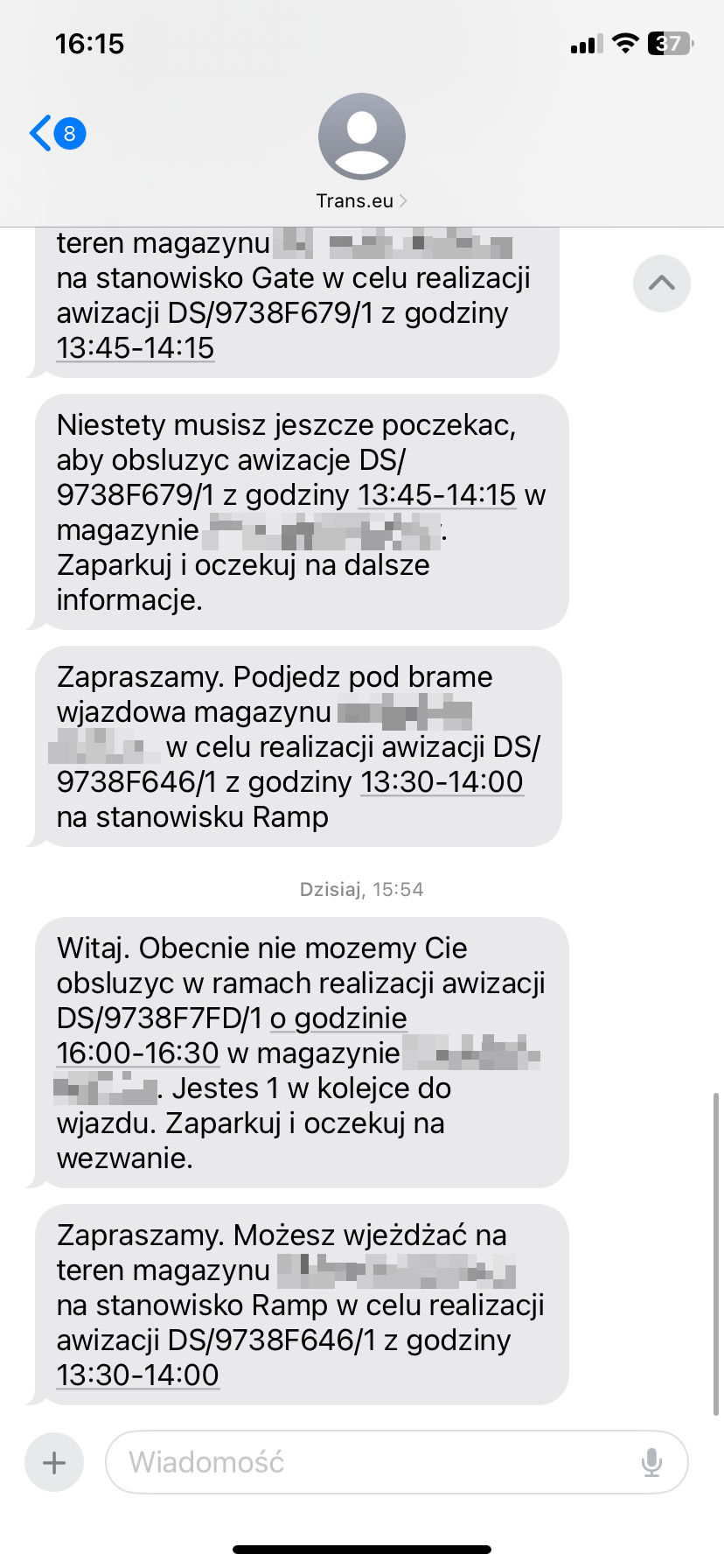This screenshot has width=724, height=1568.
Task: Tap the 13:45-14:15 link in the Niestety message
Action: [437, 494]
